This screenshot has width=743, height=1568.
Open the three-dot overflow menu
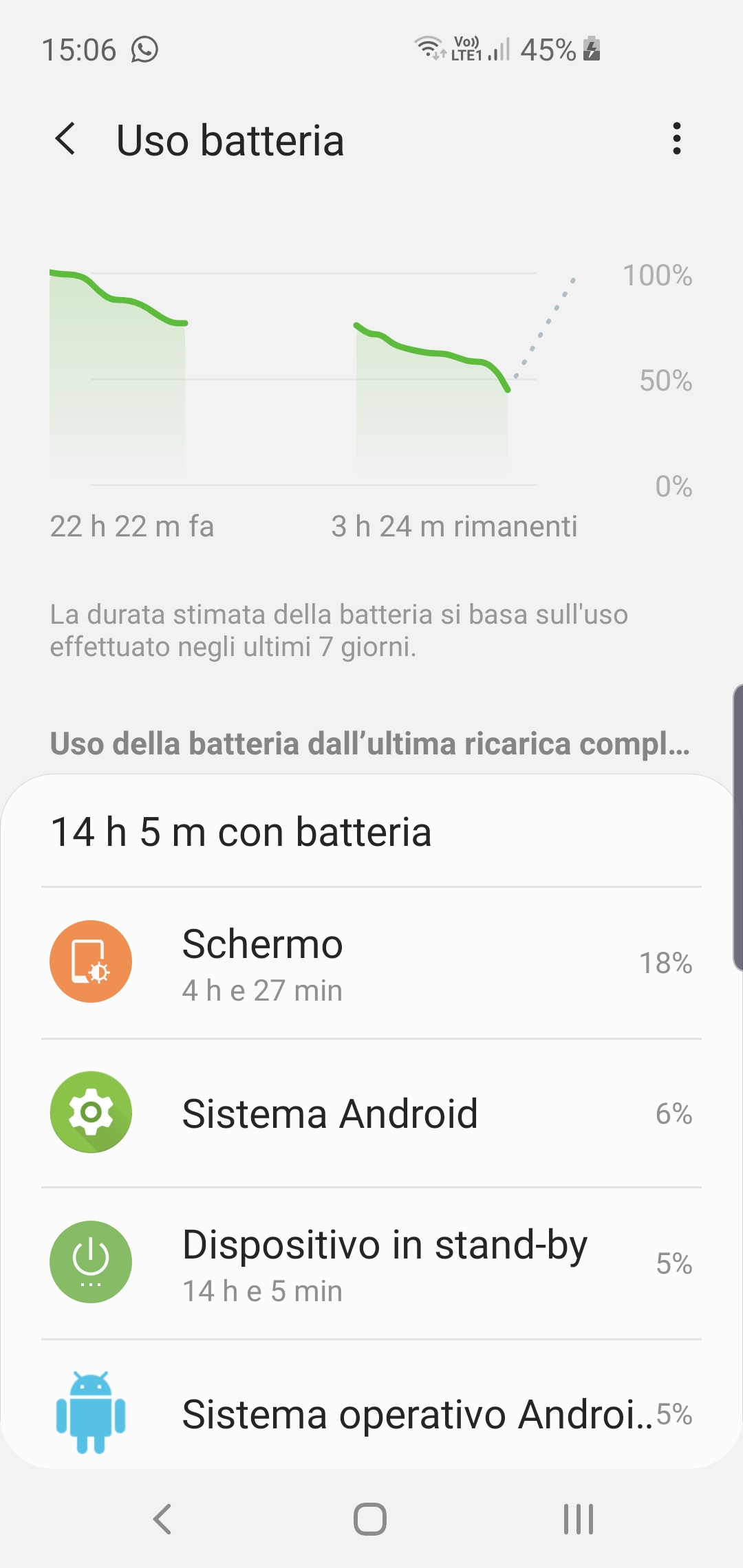tap(677, 139)
